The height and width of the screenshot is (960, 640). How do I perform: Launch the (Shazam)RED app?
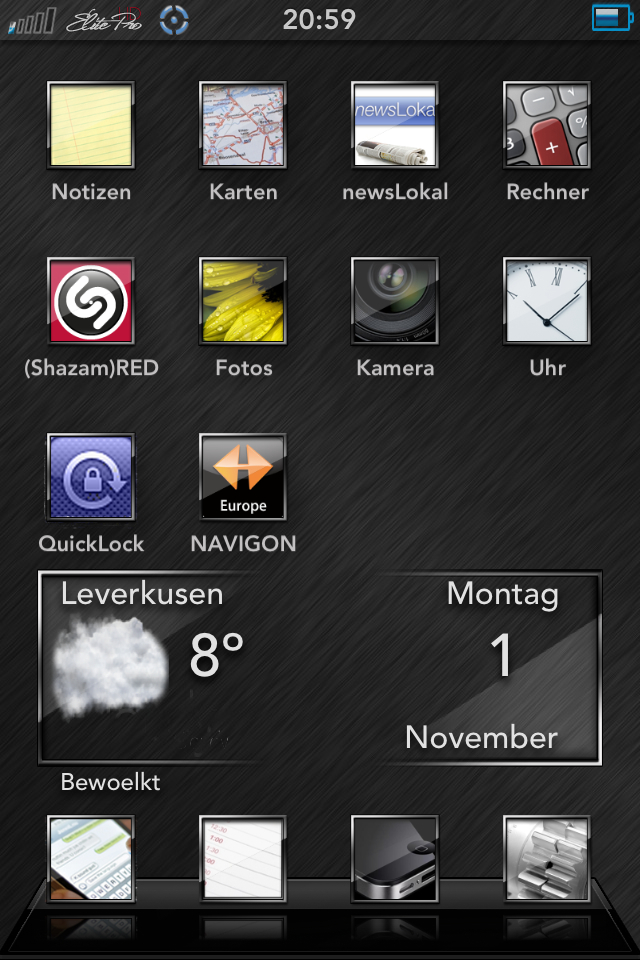click(91, 301)
